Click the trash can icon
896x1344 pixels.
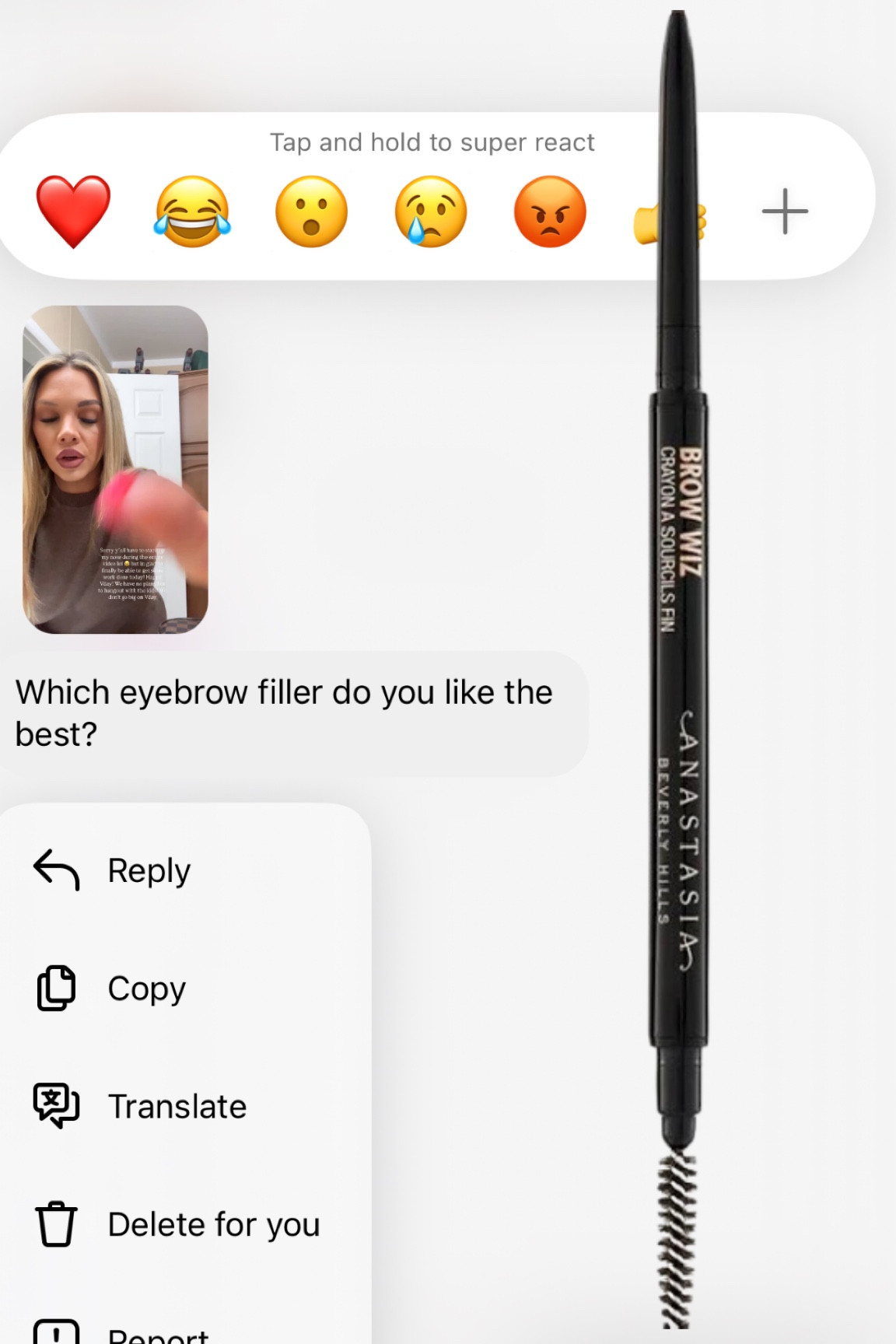click(55, 1224)
